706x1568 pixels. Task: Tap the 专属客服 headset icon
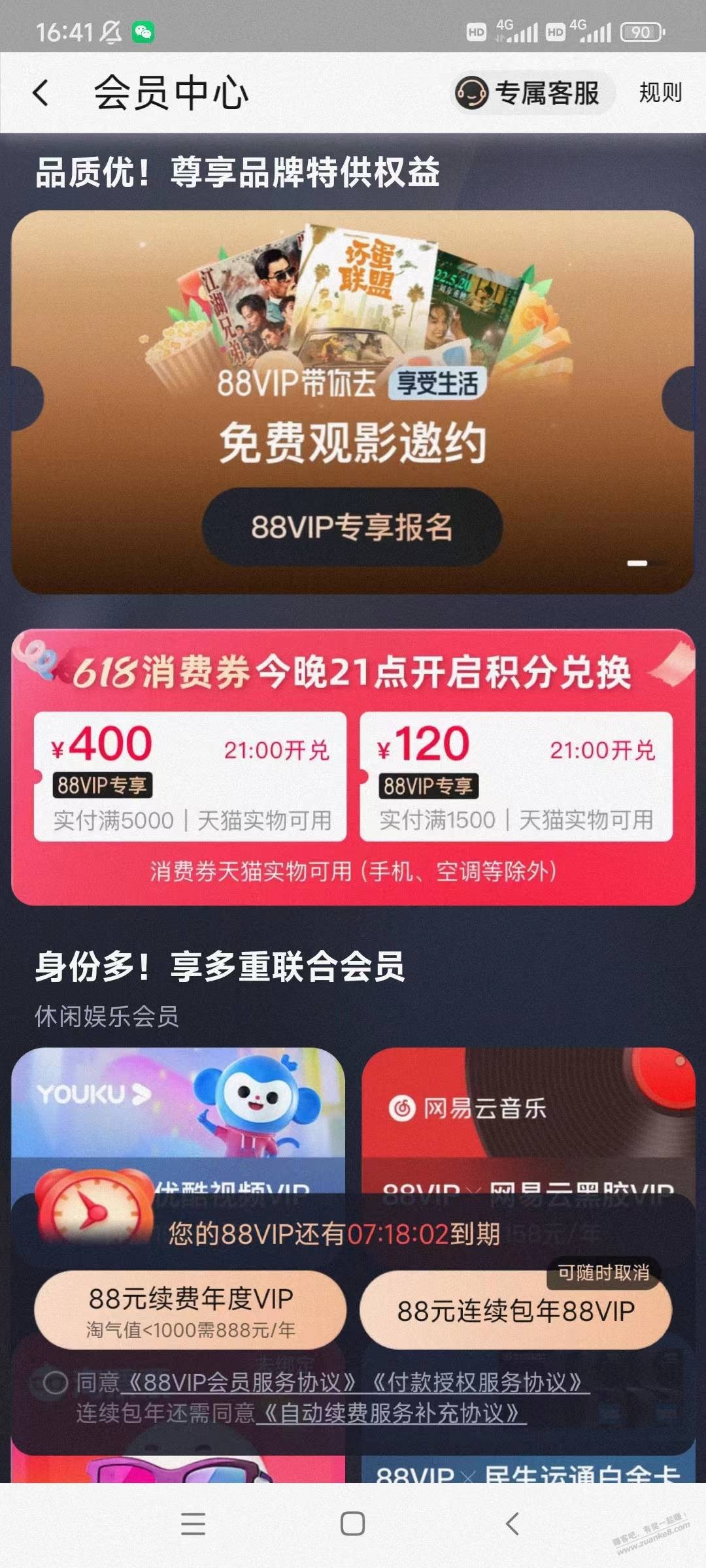pyautogui.click(x=472, y=93)
